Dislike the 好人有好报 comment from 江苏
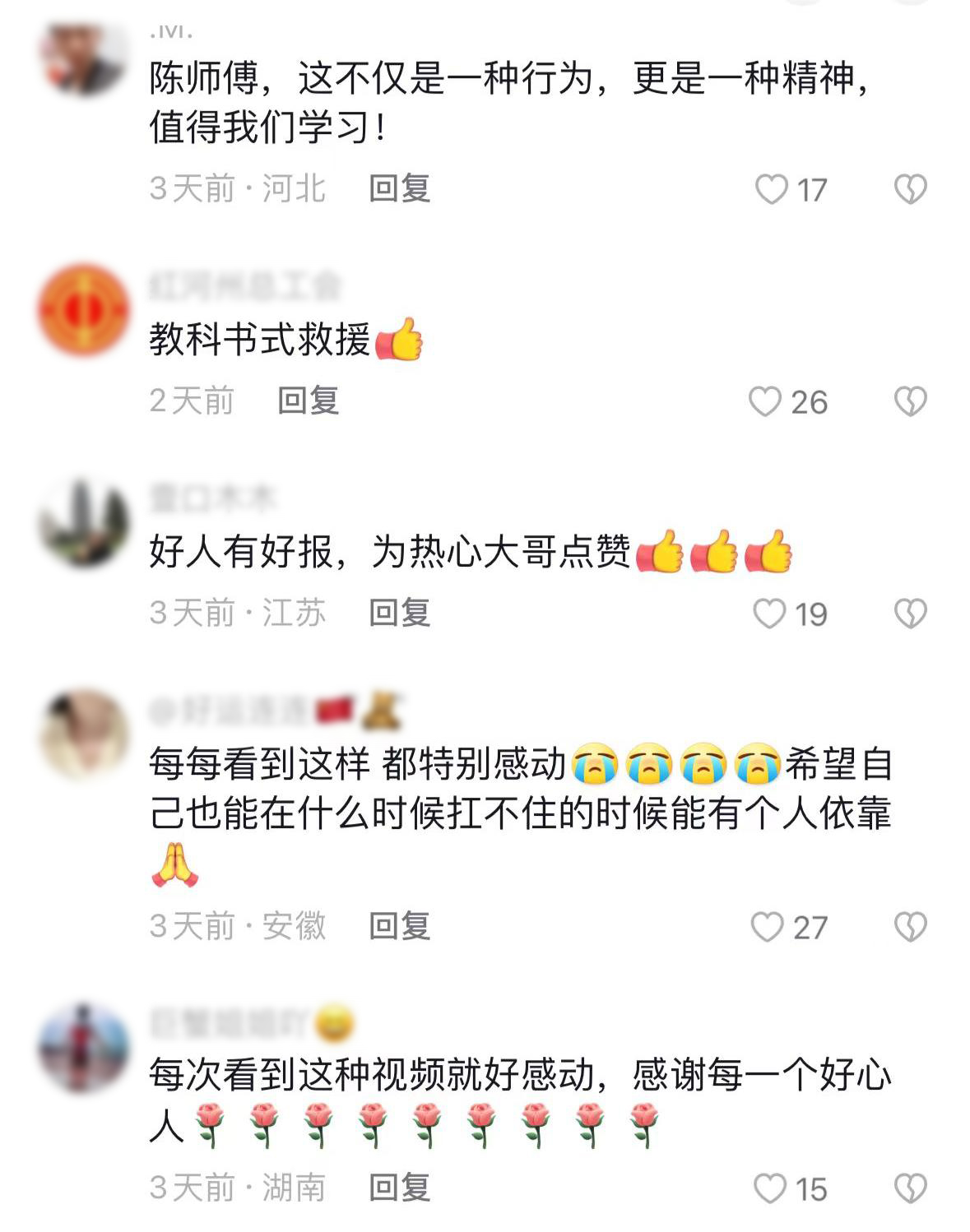This screenshot has width=970, height=1232. 910,614
